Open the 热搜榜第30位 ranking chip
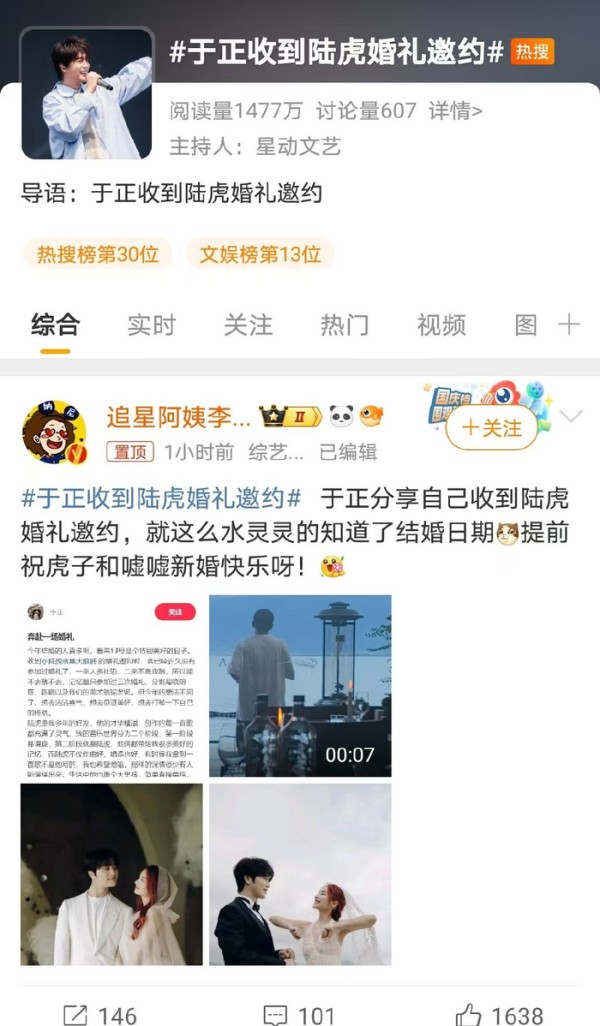Image resolution: width=600 pixels, height=1026 pixels. [98, 253]
